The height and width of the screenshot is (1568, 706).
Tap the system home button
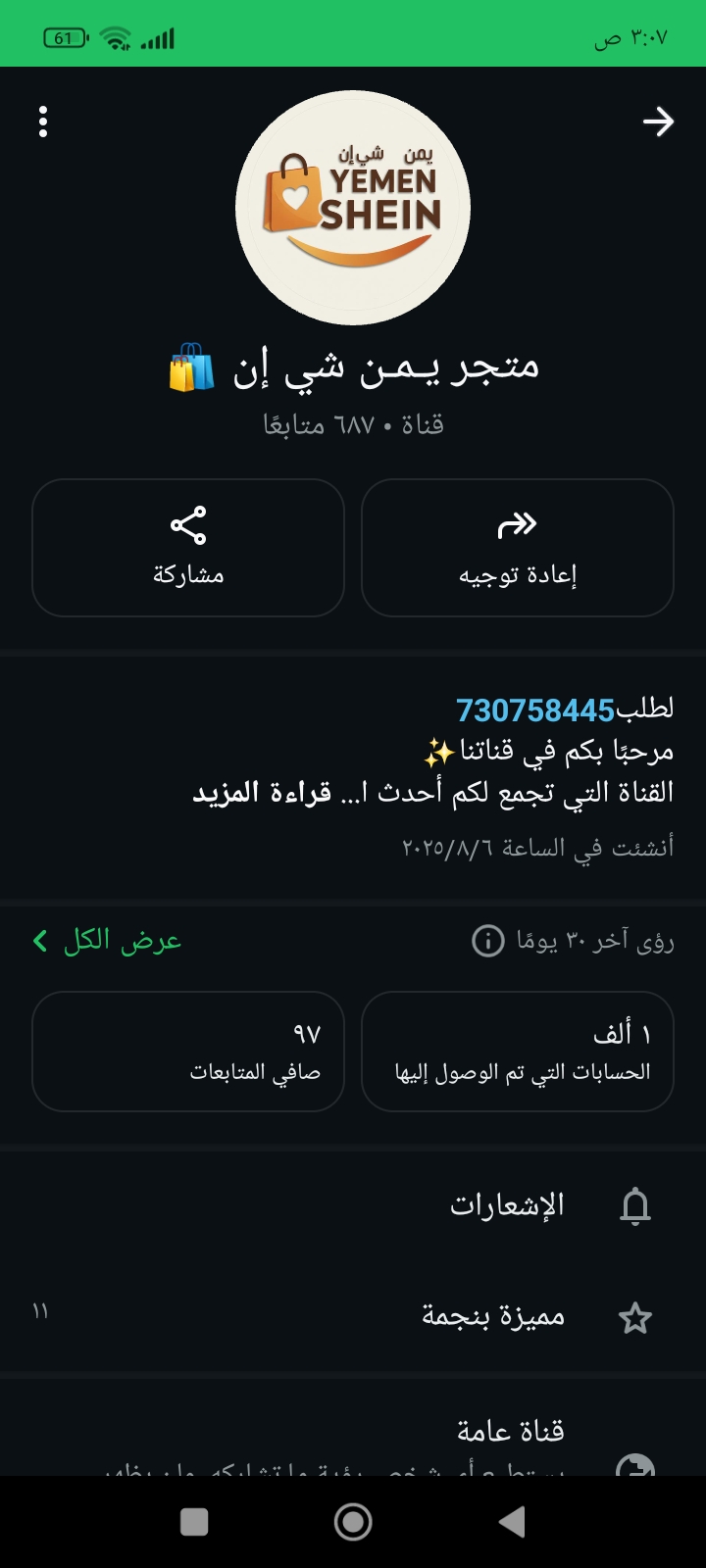[353, 1522]
